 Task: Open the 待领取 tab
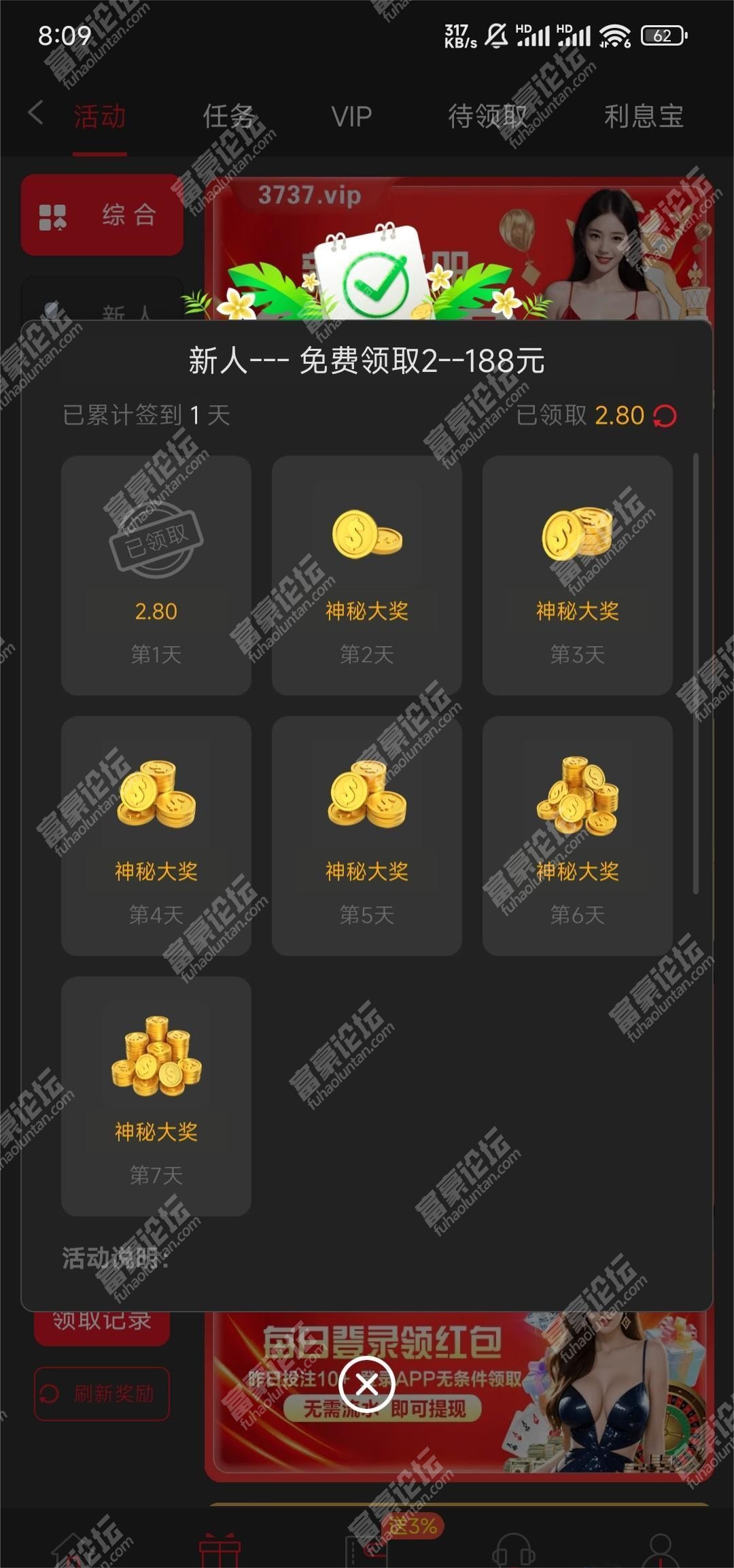(x=487, y=116)
